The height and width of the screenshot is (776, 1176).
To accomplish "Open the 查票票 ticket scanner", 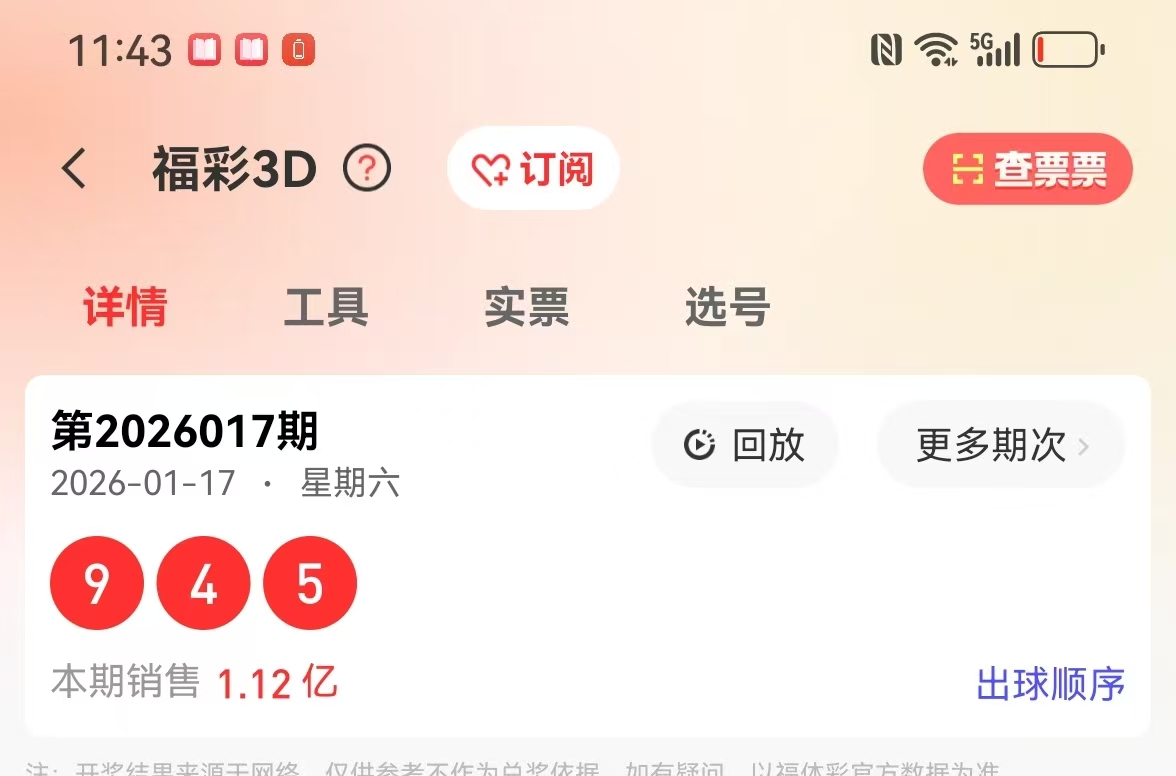I will click(x=1027, y=170).
